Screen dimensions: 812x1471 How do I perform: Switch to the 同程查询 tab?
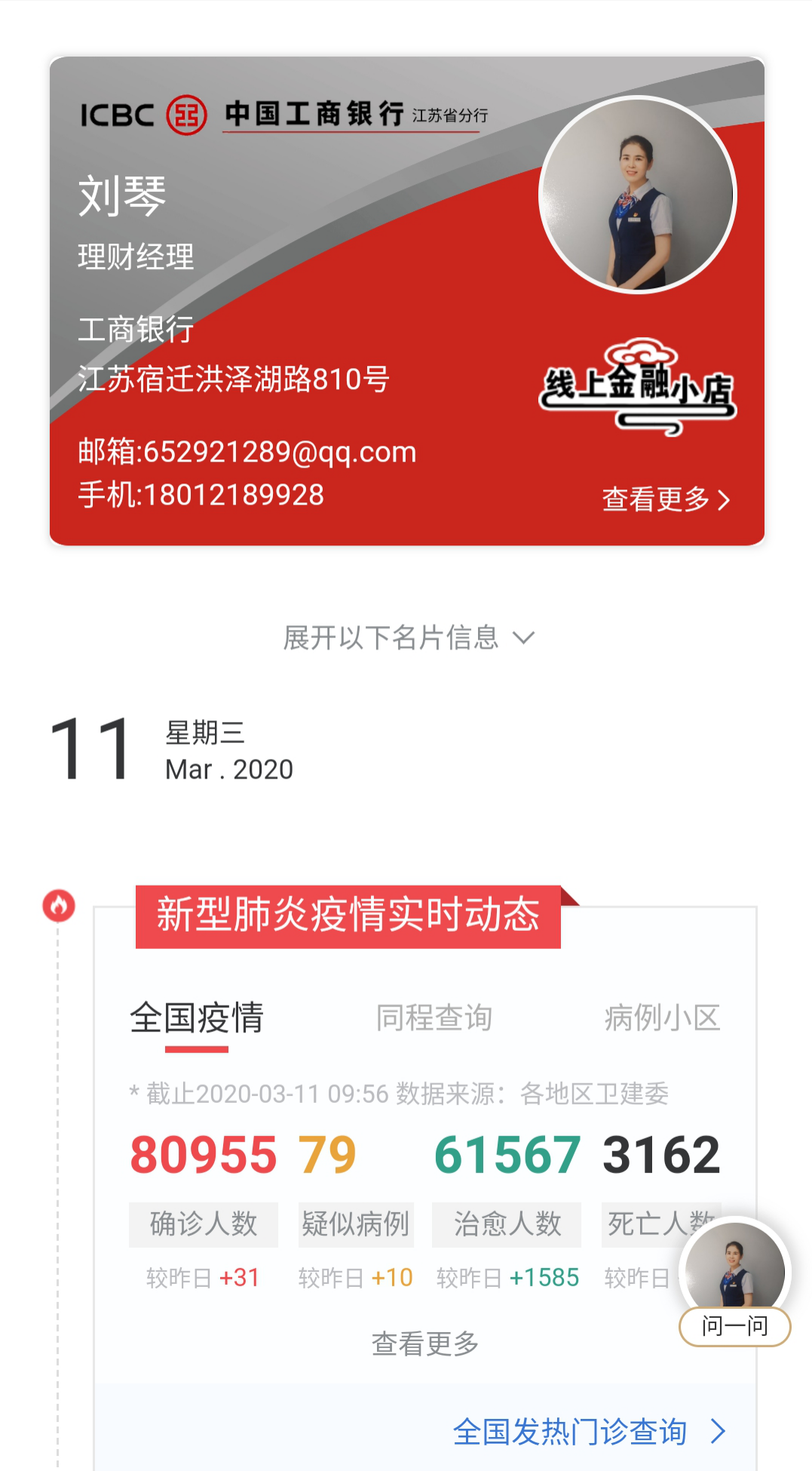434,1018
